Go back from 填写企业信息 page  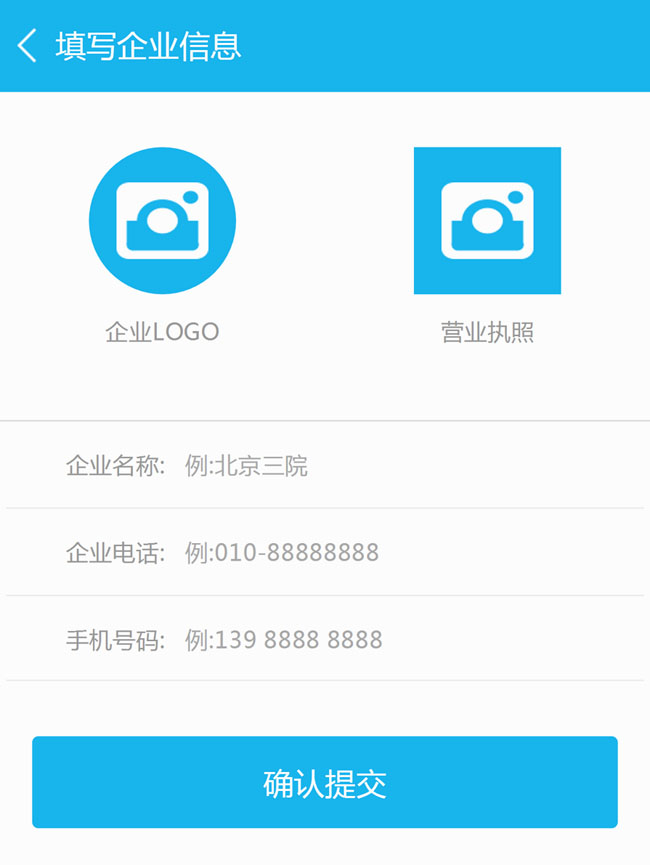click(x=27, y=46)
